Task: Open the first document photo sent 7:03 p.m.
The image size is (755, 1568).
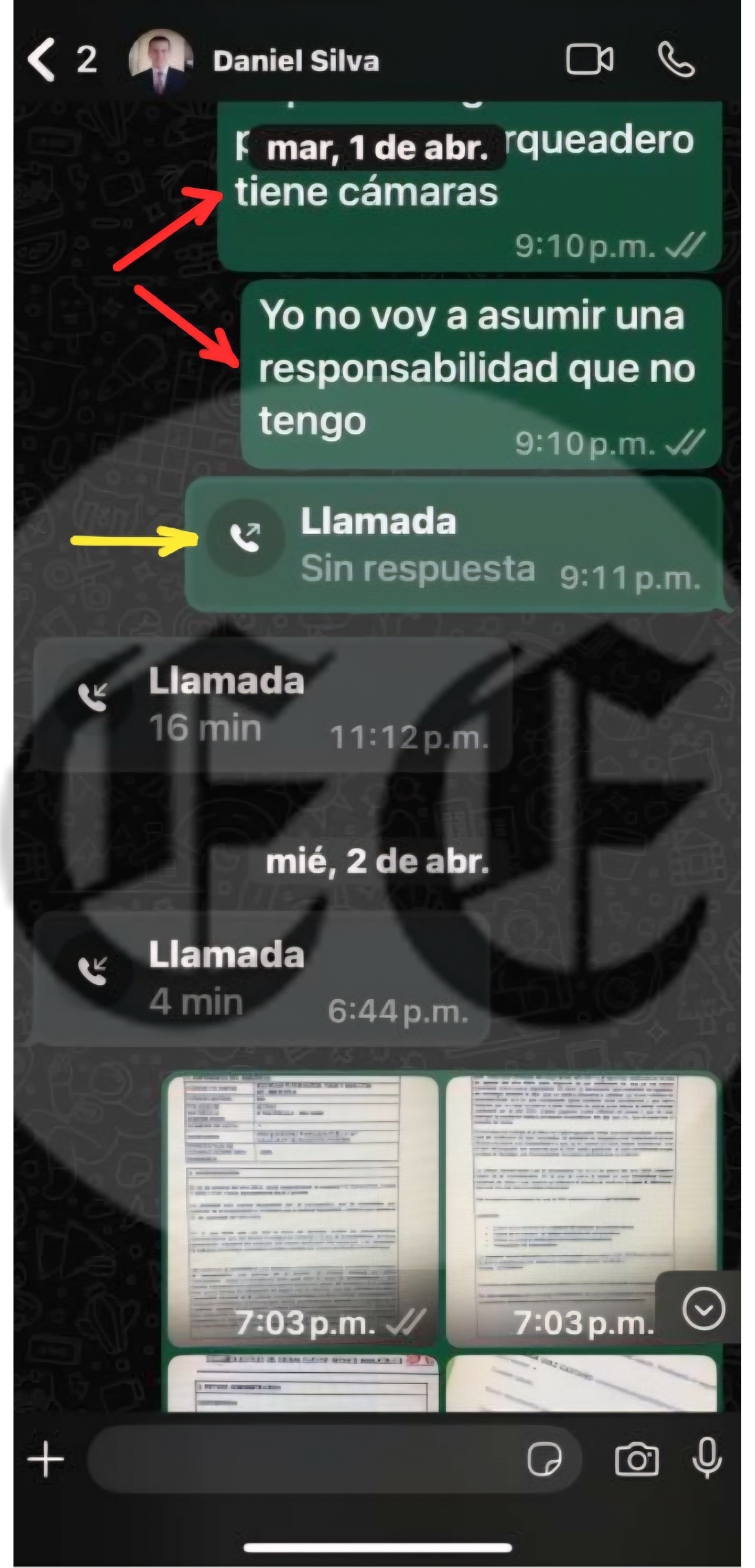Action: (x=301, y=1208)
